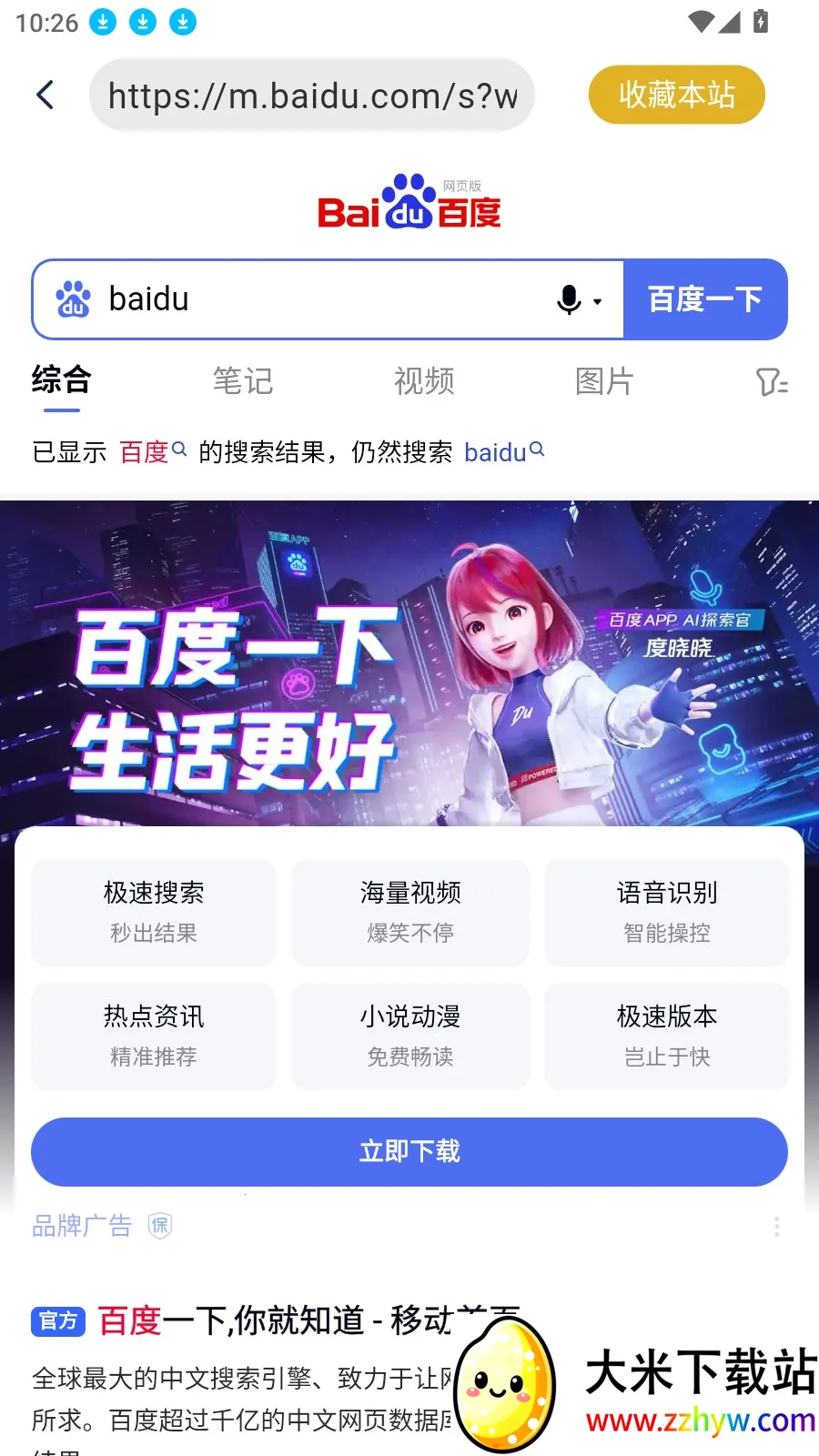Click the URL address bar field

pos(311,95)
